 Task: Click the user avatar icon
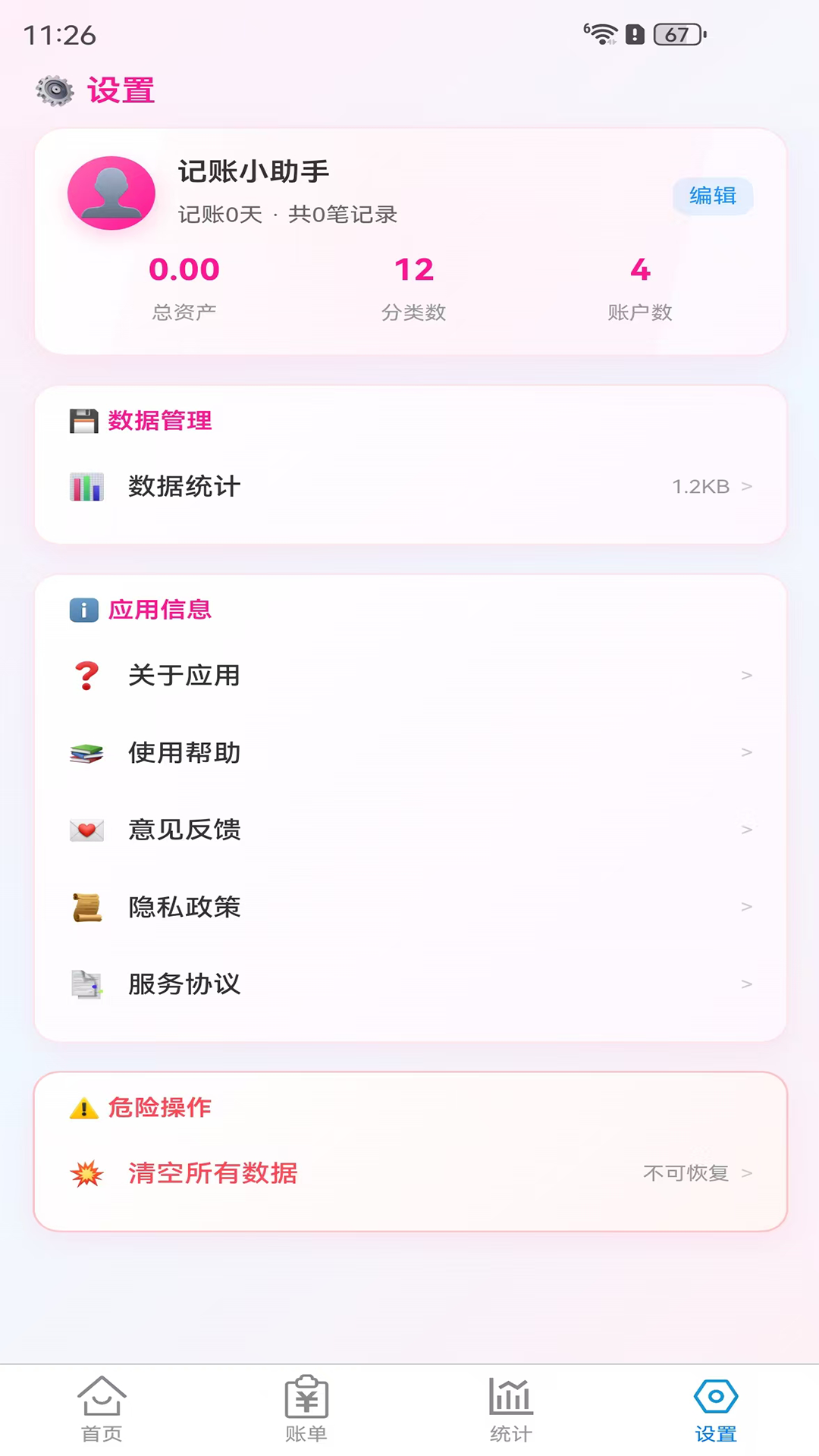(x=111, y=193)
